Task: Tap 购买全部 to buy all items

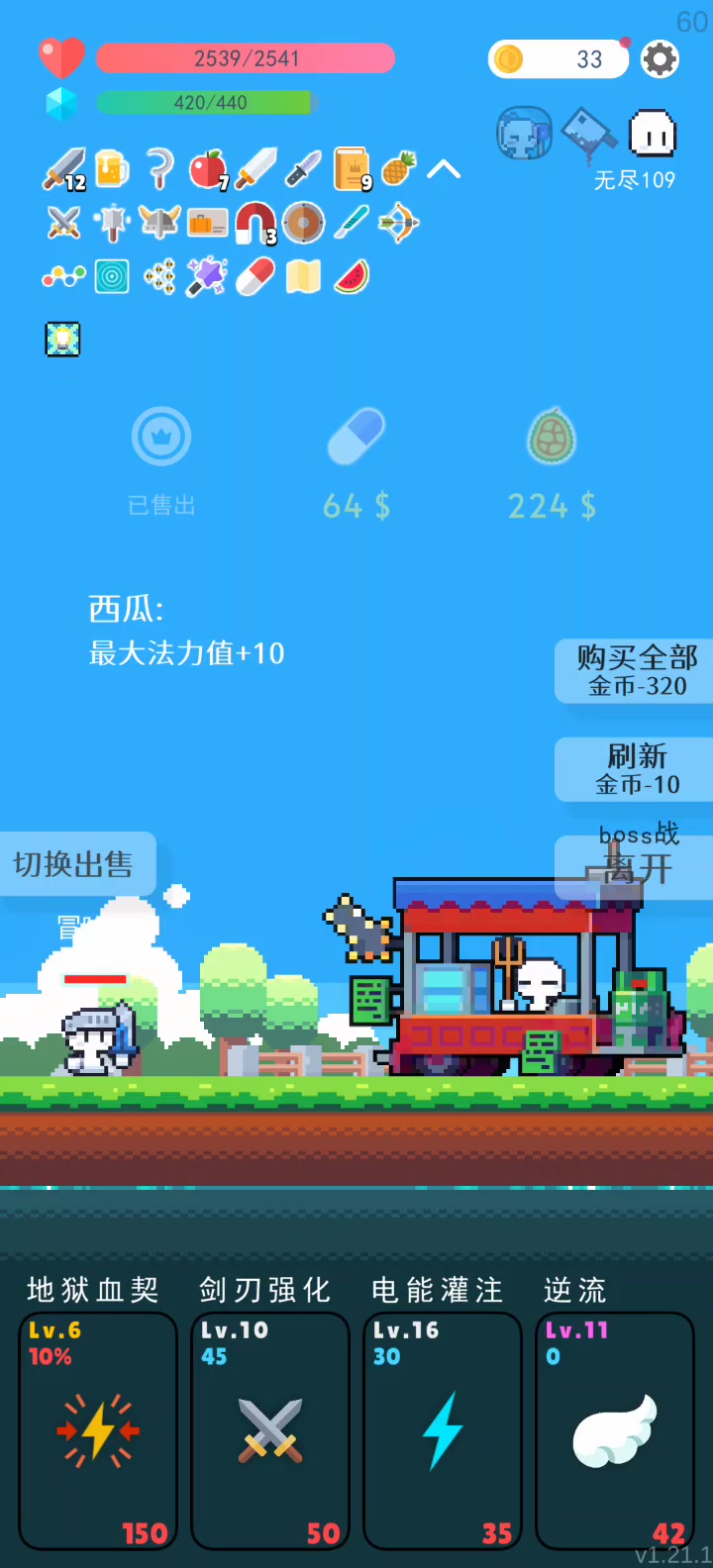Action: pos(636,671)
